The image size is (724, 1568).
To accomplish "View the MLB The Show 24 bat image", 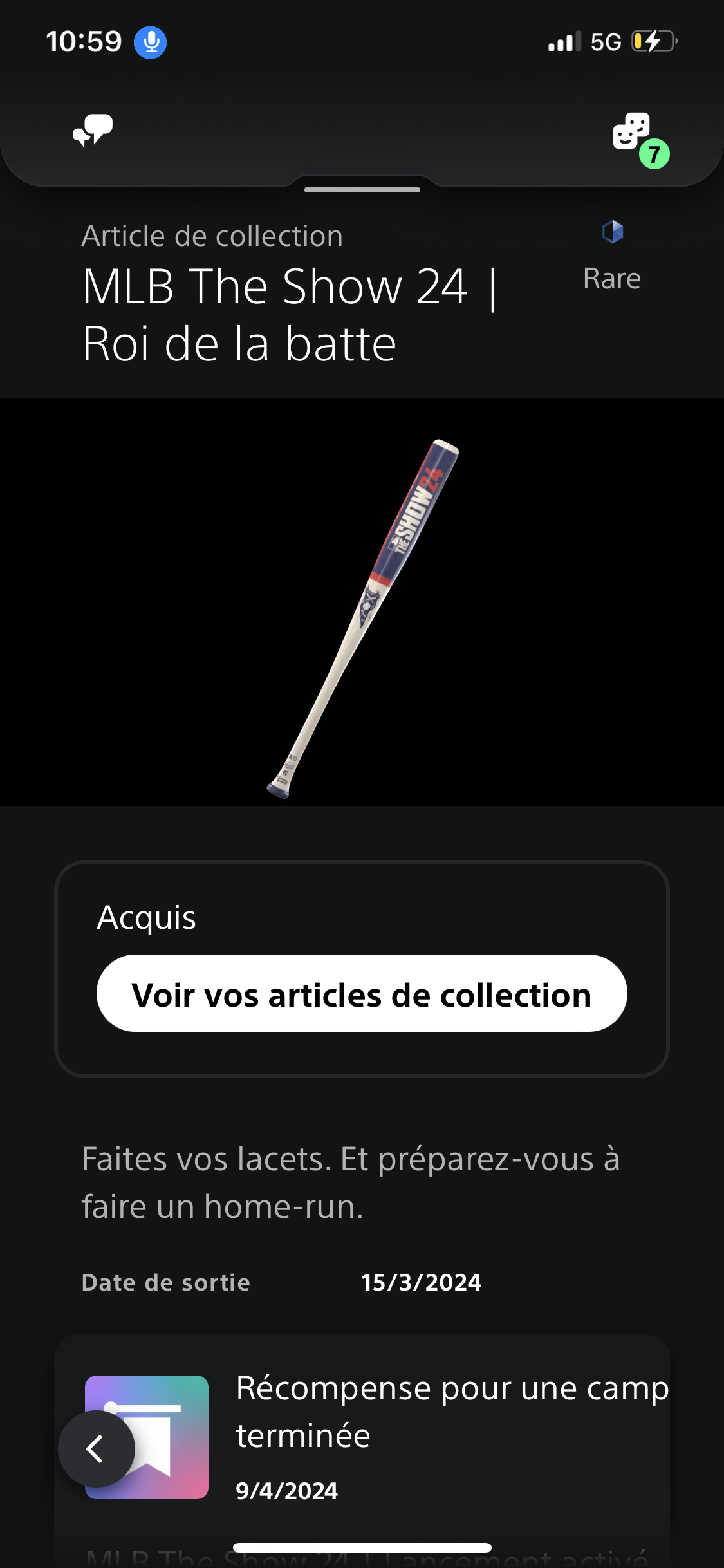I will click(362, 618).
